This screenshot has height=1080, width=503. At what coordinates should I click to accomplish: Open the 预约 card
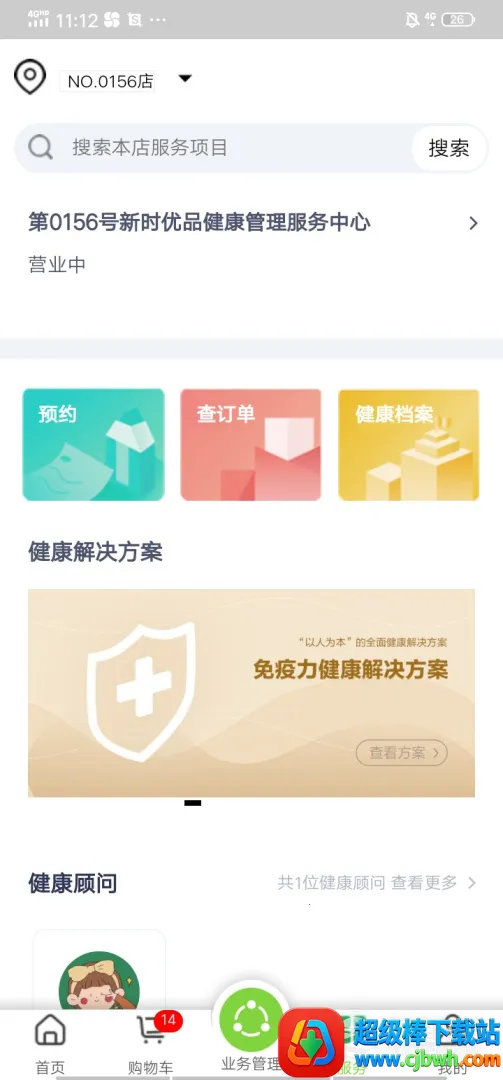click(x=94, y=444)
